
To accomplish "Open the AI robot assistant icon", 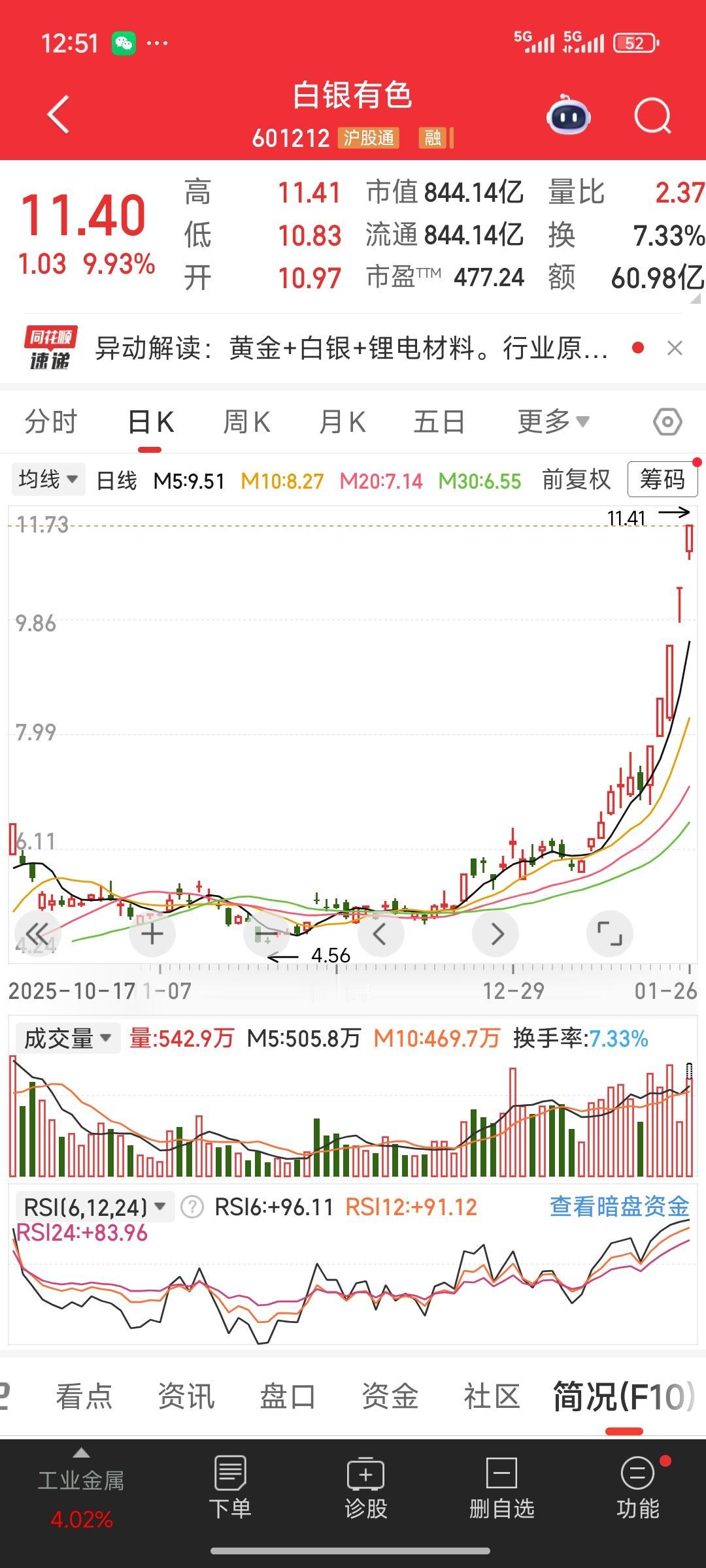I will [x=568, y=116].
